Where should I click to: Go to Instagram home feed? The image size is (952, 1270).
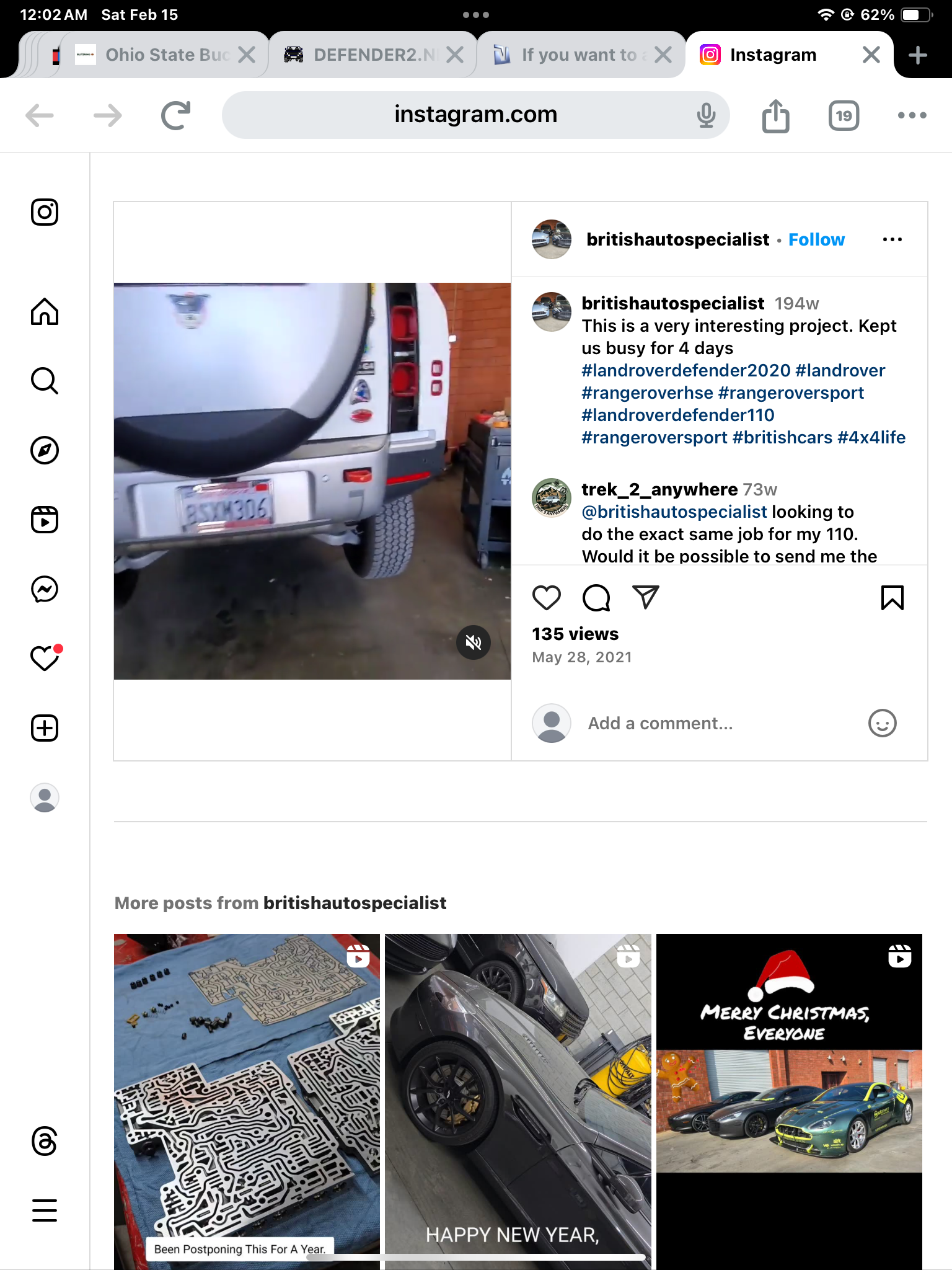[45, 311]
